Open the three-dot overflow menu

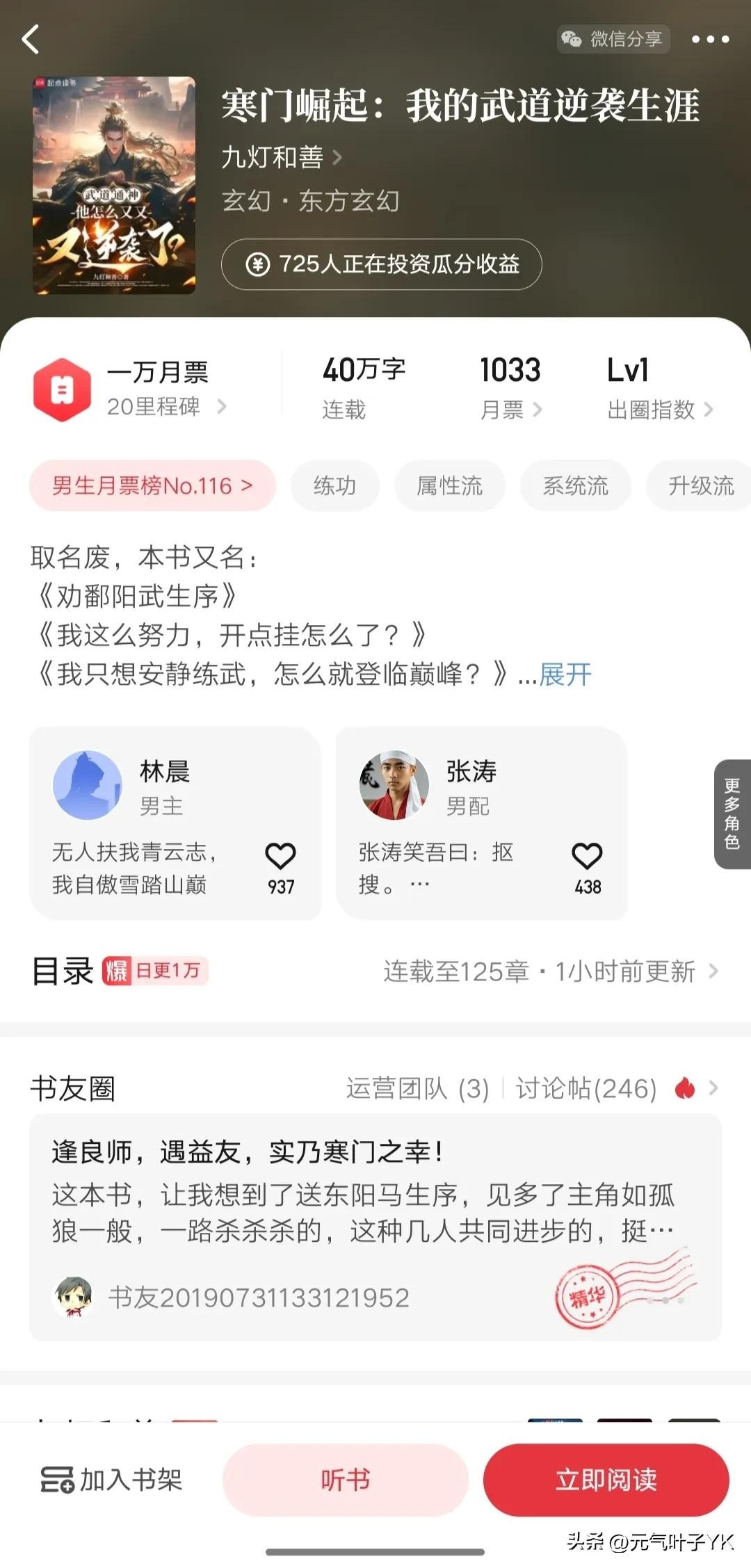710,40
